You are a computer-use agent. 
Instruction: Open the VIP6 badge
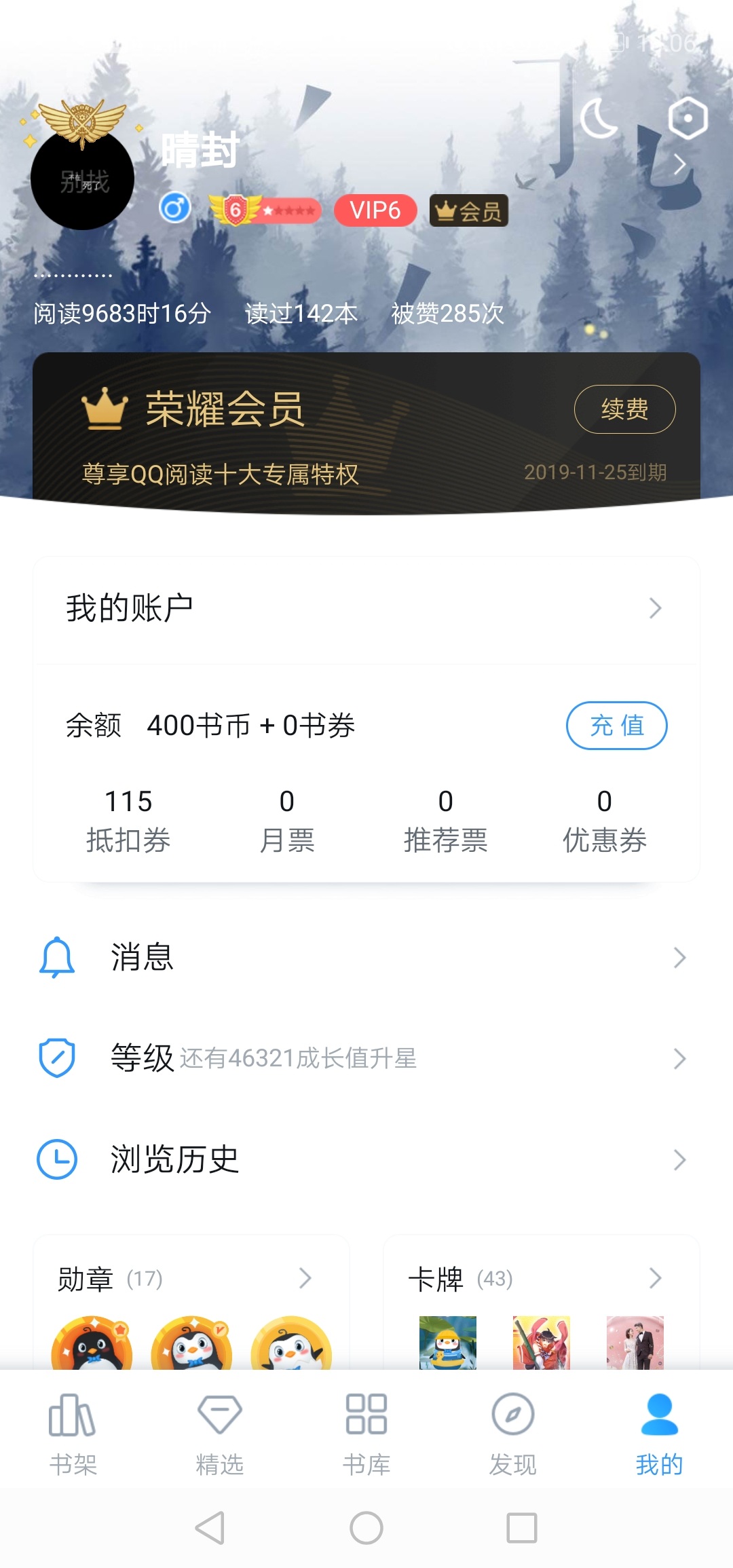coord(375,210)
